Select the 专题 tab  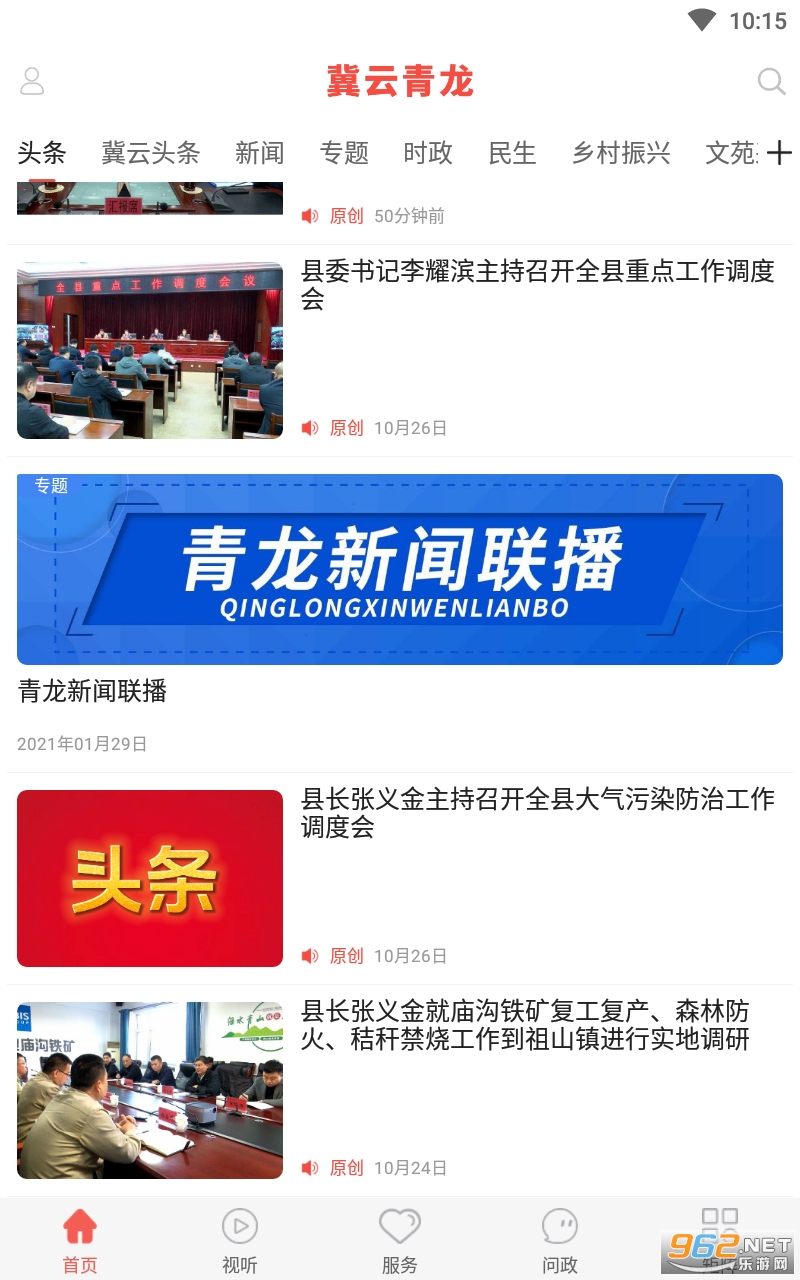click(344, 153)
